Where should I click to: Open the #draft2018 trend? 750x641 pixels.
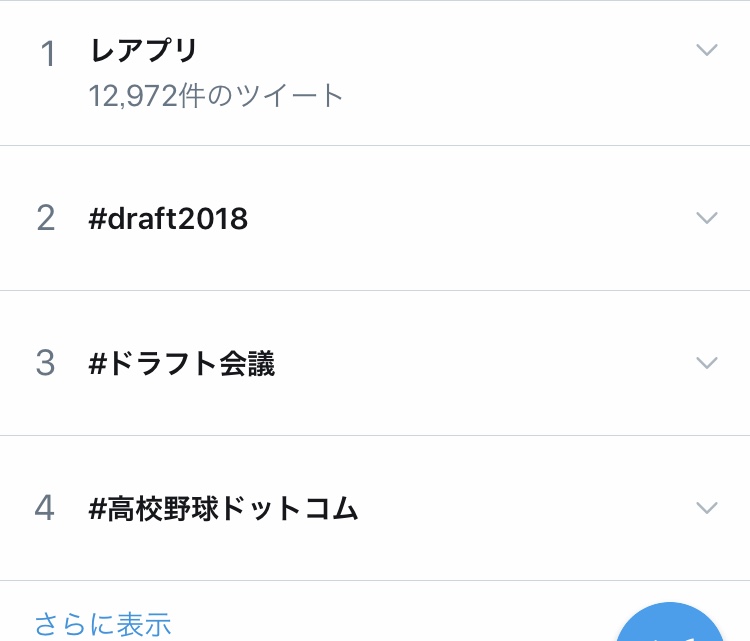click(x=168, y=218)
